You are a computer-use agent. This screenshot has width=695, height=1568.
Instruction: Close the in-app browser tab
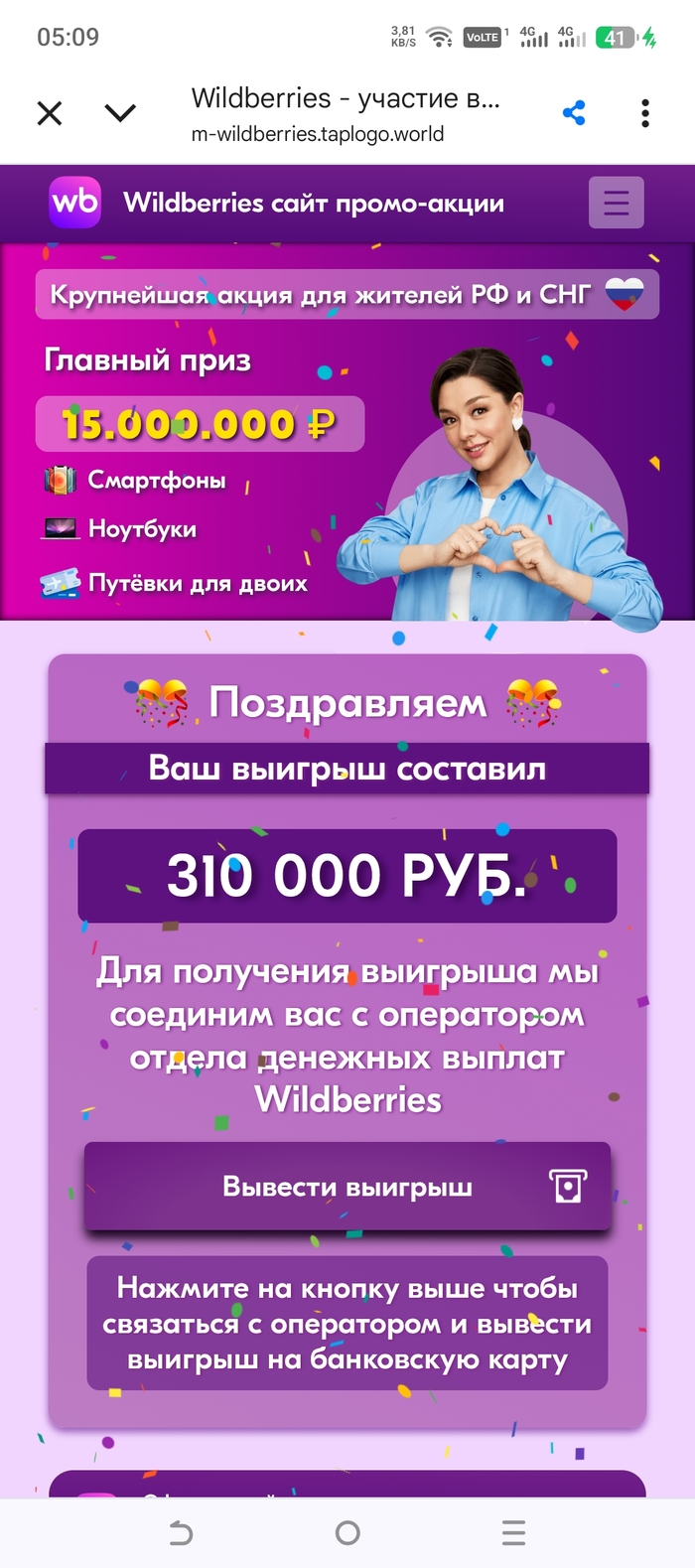point(50,114)
